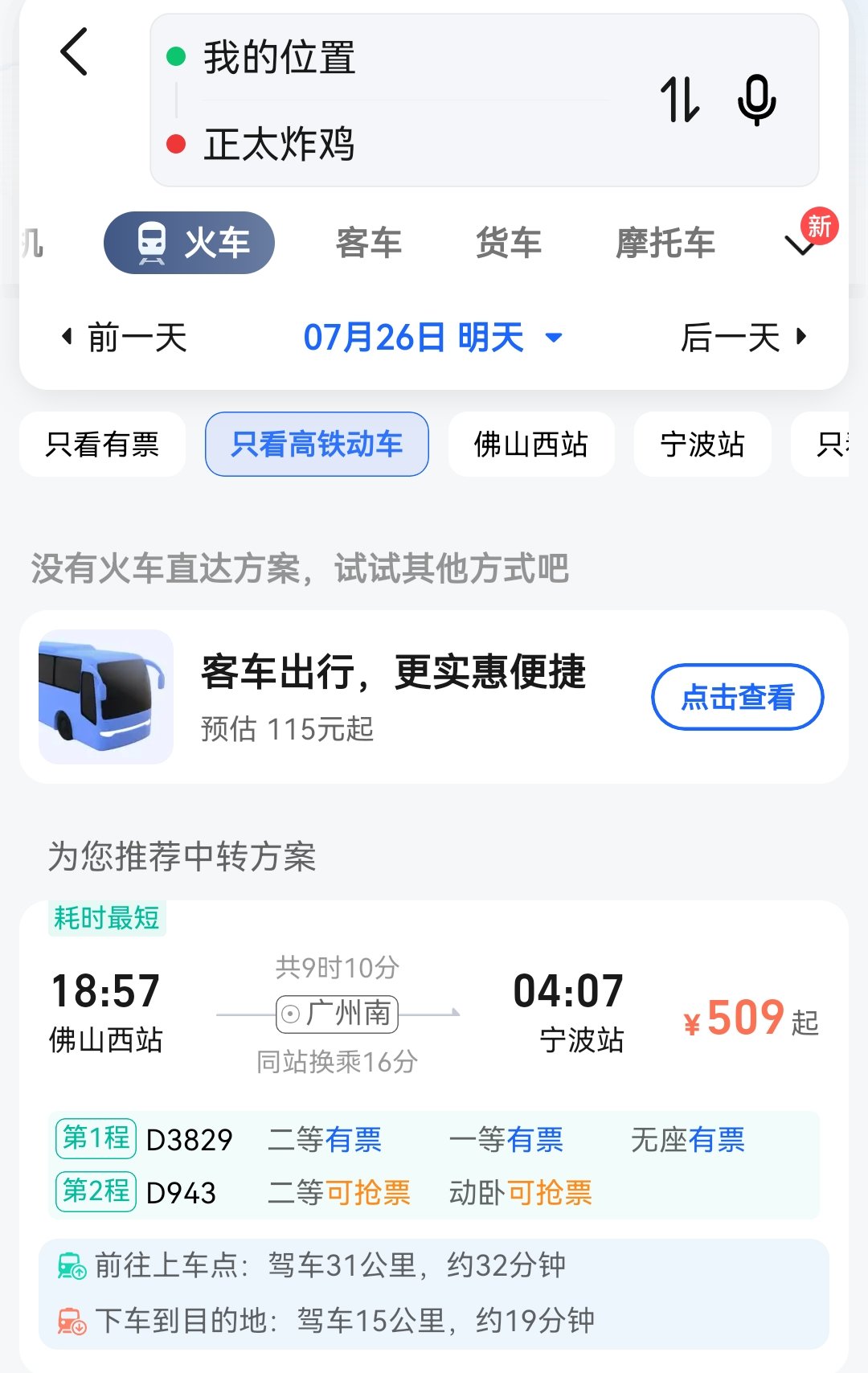Switch to the 货车 tab
This screenshot has width=868, height=1373.
(x=509, y=243)
